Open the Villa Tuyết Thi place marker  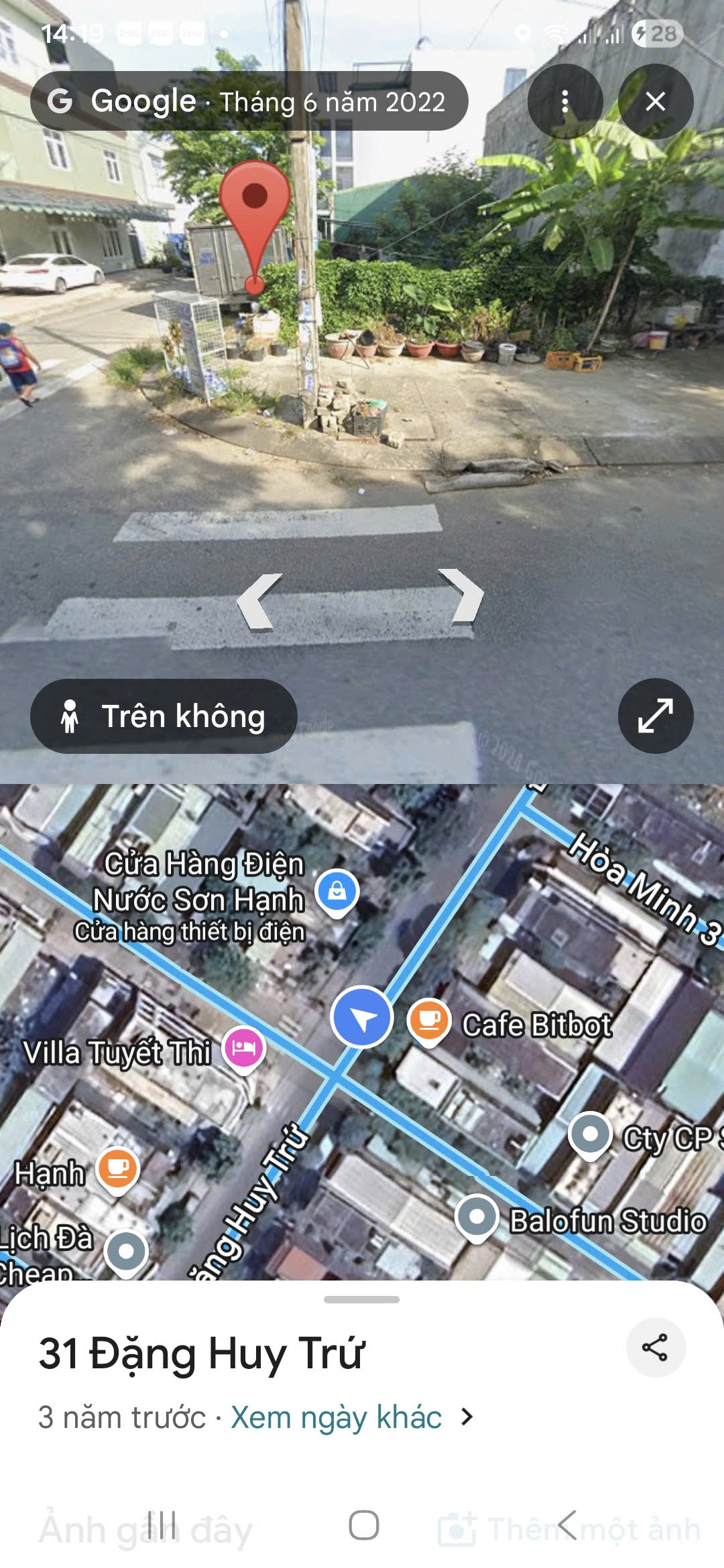pyautogui.click(x=244, y=1048)
